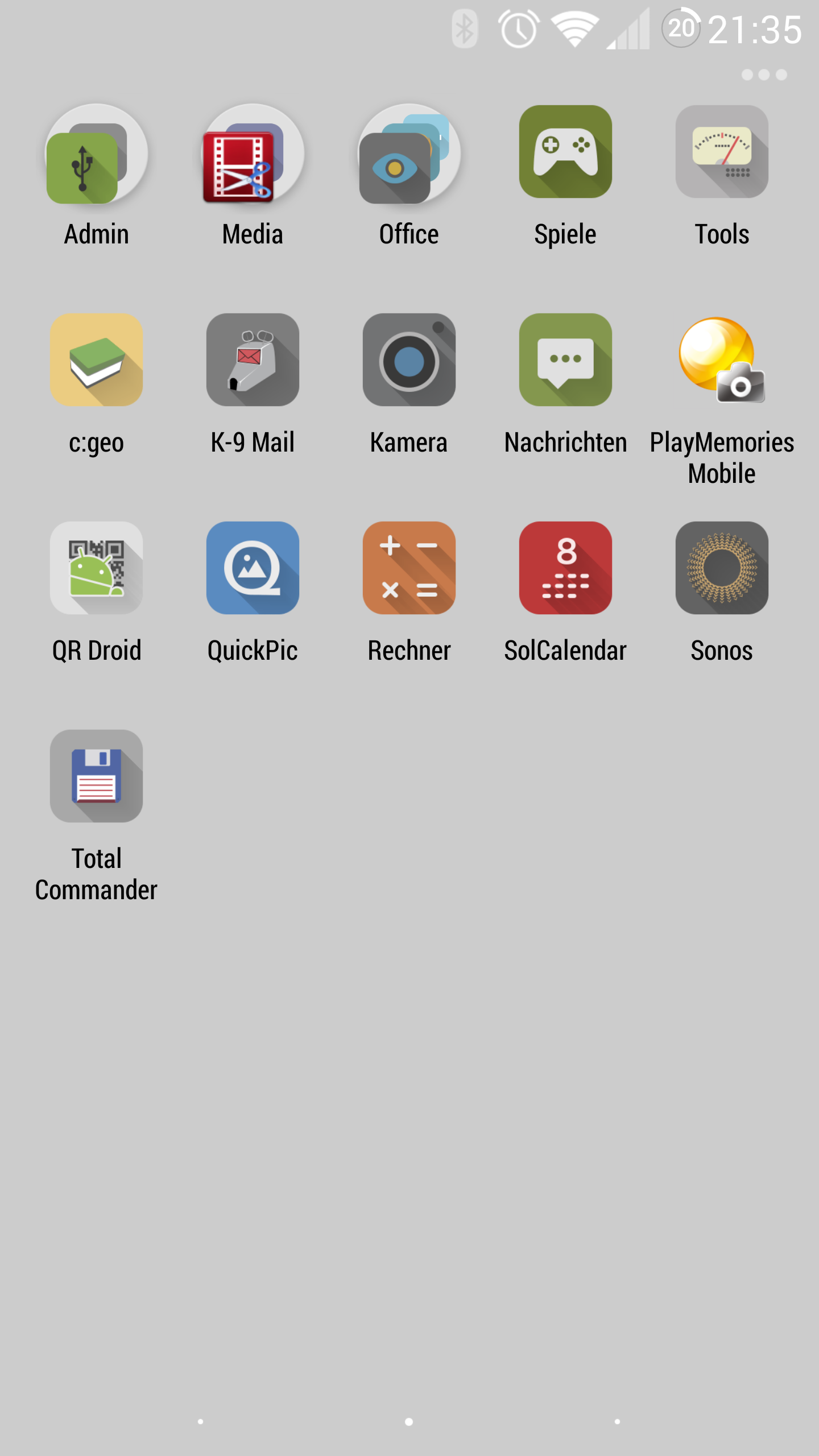Open QuickPic gallery
Screen dimensions: 819x1456
pos(253,568)
